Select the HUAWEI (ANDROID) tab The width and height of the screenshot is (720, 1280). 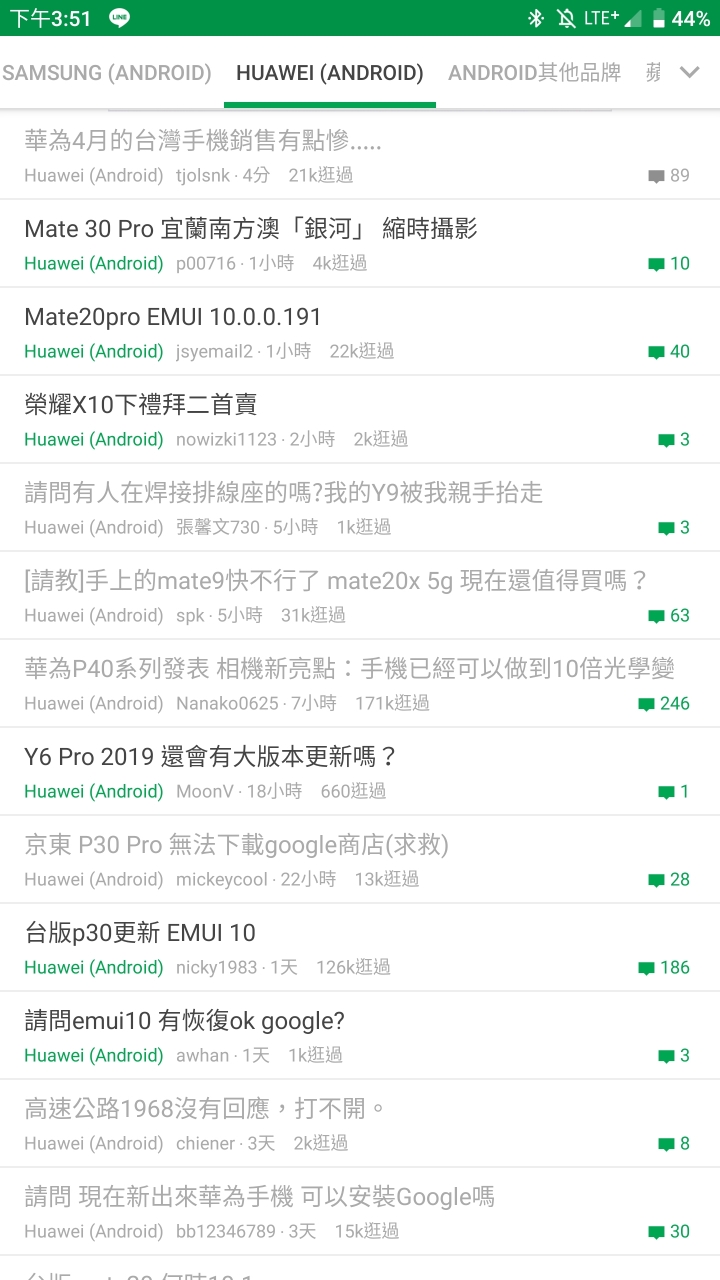[329, 73]
